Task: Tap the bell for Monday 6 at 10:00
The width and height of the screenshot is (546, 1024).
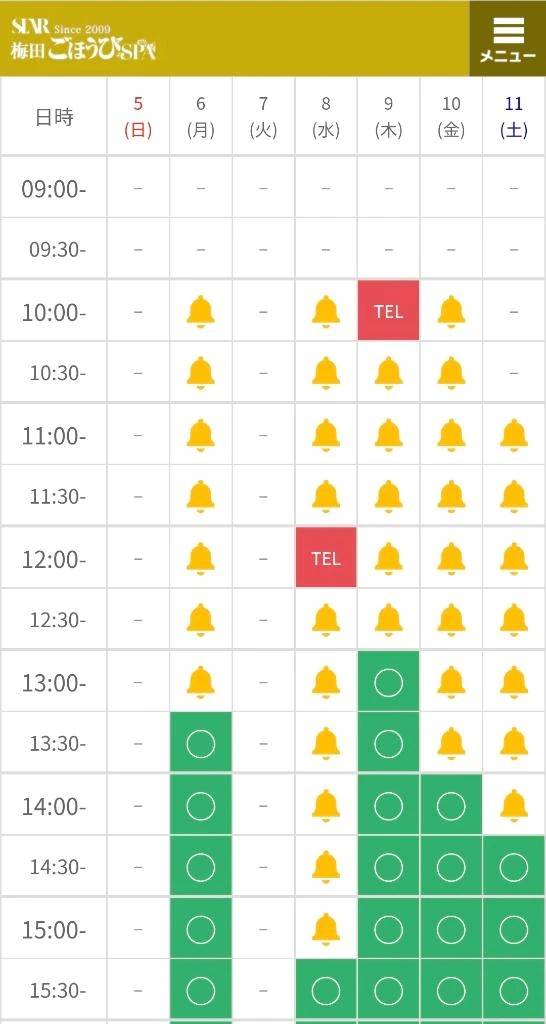Action: (201, 311)
